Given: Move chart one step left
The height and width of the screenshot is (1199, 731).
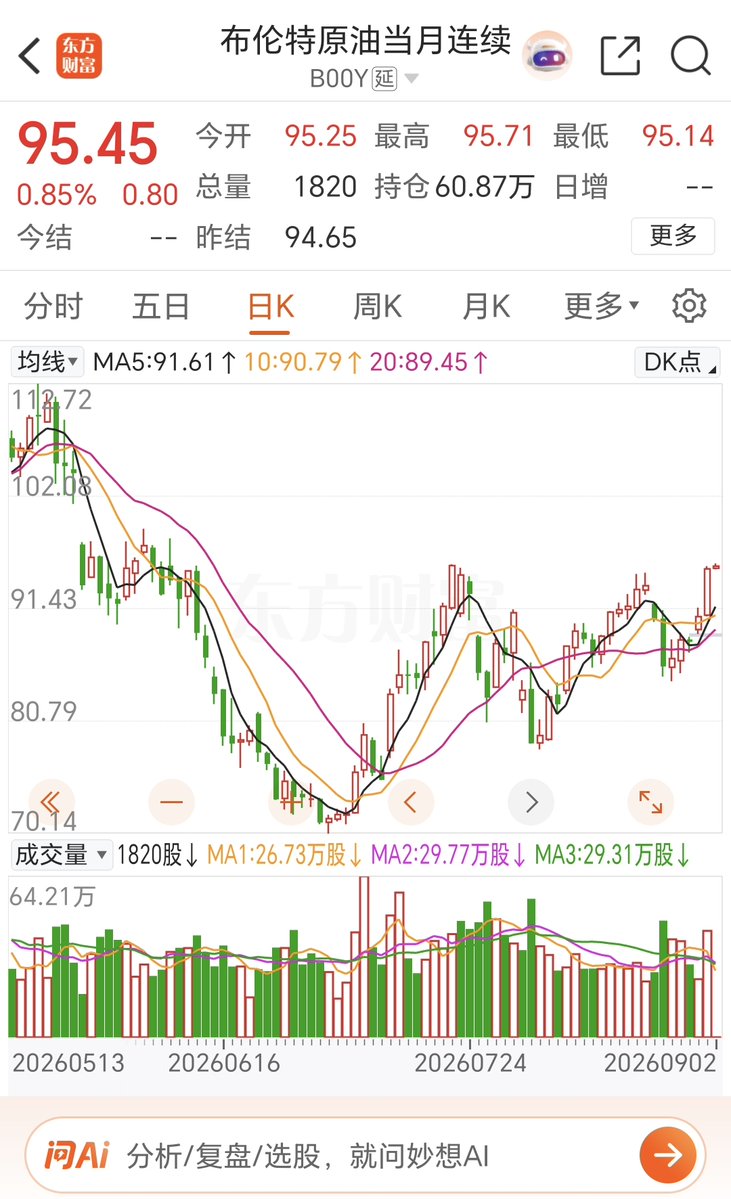Looking at the screenshot, I should click(411, 802).
